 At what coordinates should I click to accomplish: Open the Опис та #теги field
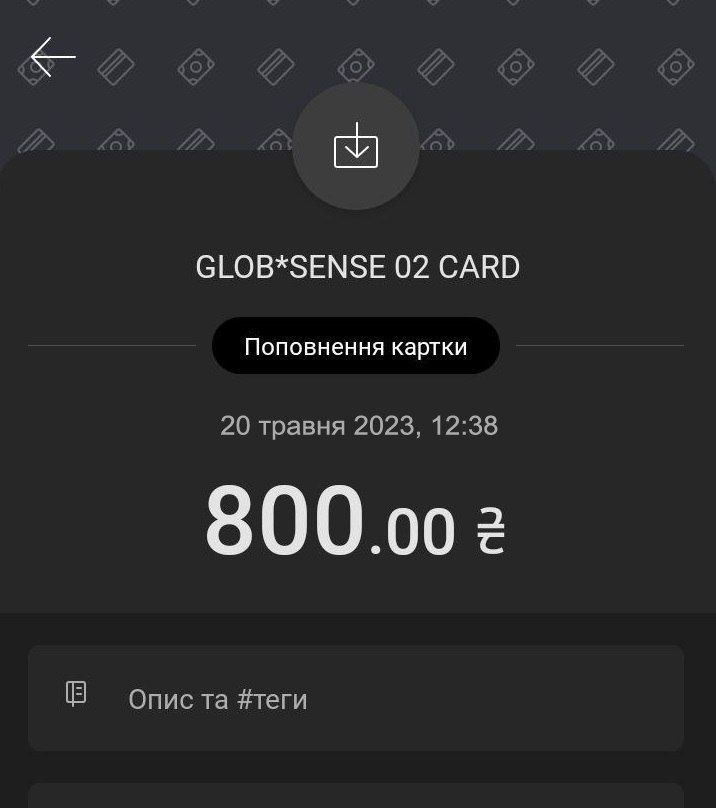tap(355, 698)
